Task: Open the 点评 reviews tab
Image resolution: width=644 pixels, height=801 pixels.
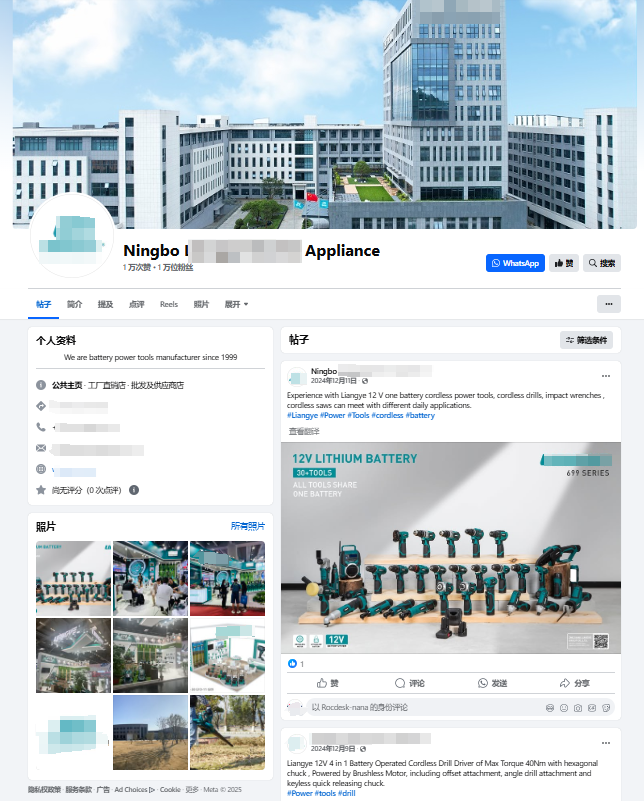Action: click(136, 304)
